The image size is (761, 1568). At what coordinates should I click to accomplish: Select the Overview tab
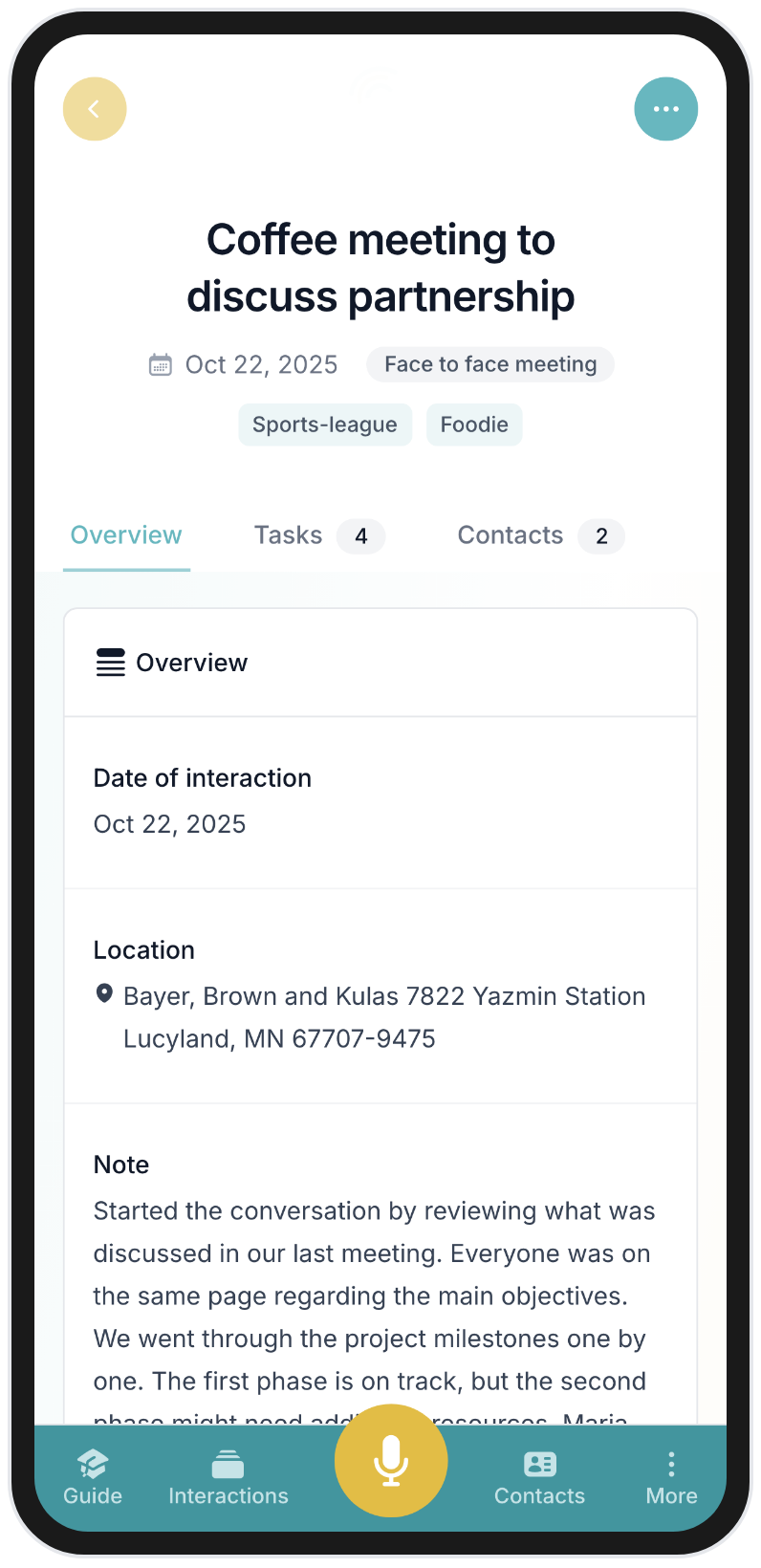125,535
